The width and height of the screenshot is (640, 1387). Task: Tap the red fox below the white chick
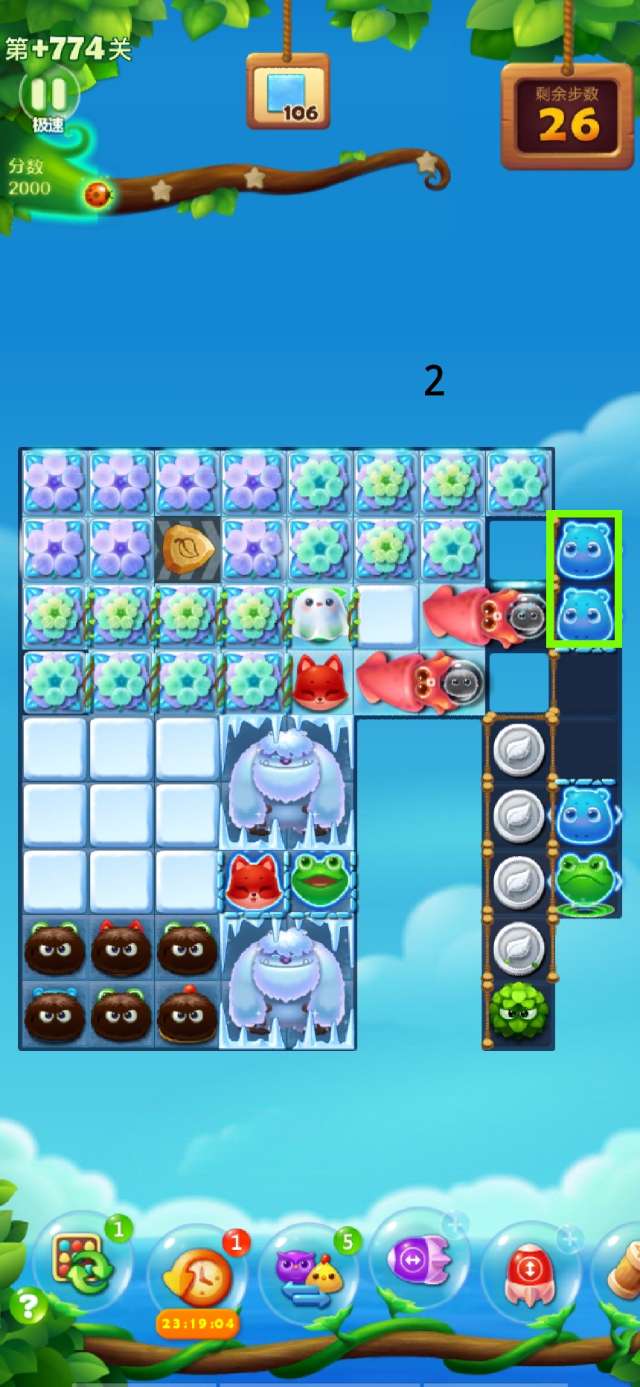click(319, 681)
